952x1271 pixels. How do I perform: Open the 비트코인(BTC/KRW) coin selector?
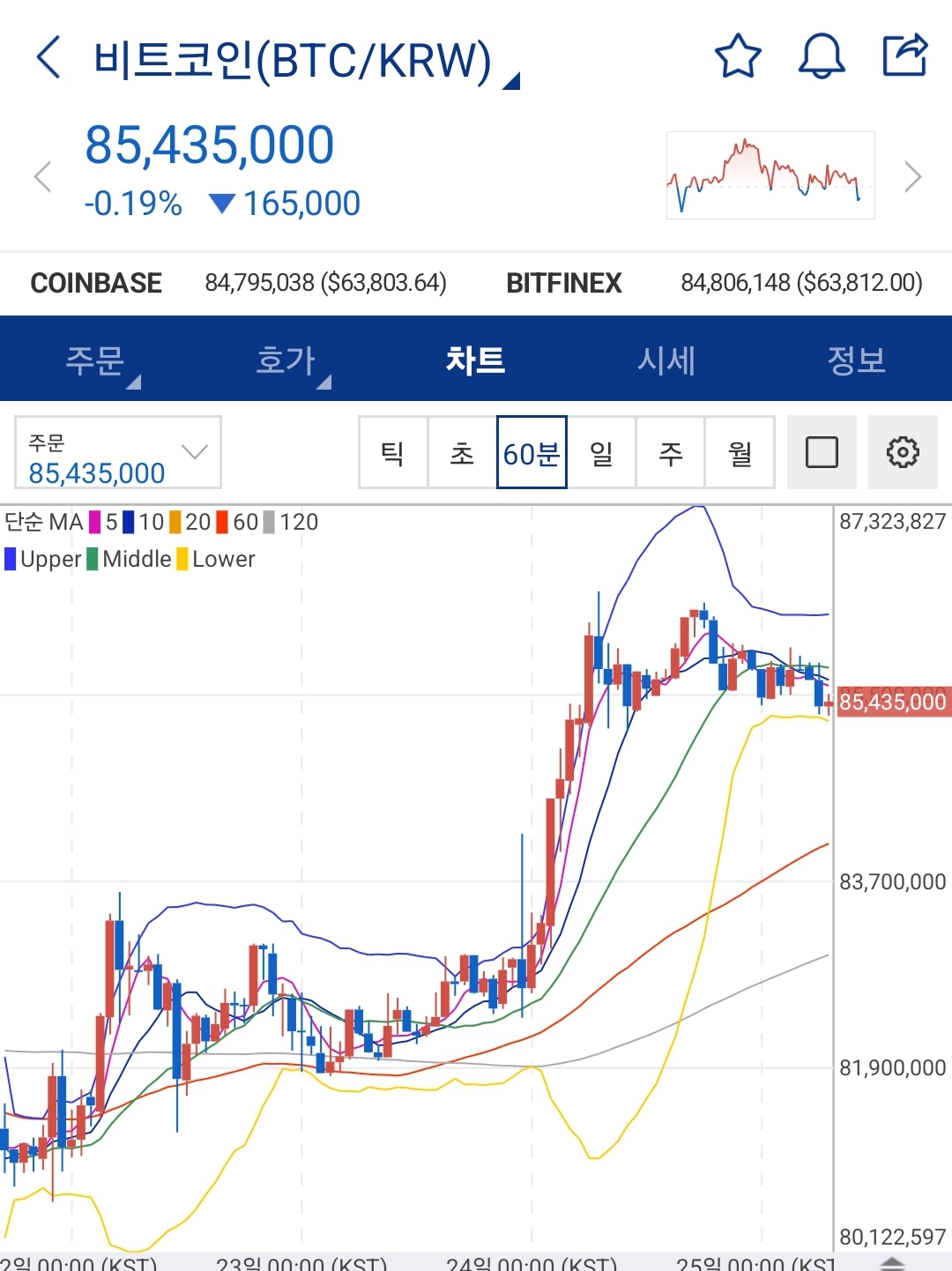[307, 61]
